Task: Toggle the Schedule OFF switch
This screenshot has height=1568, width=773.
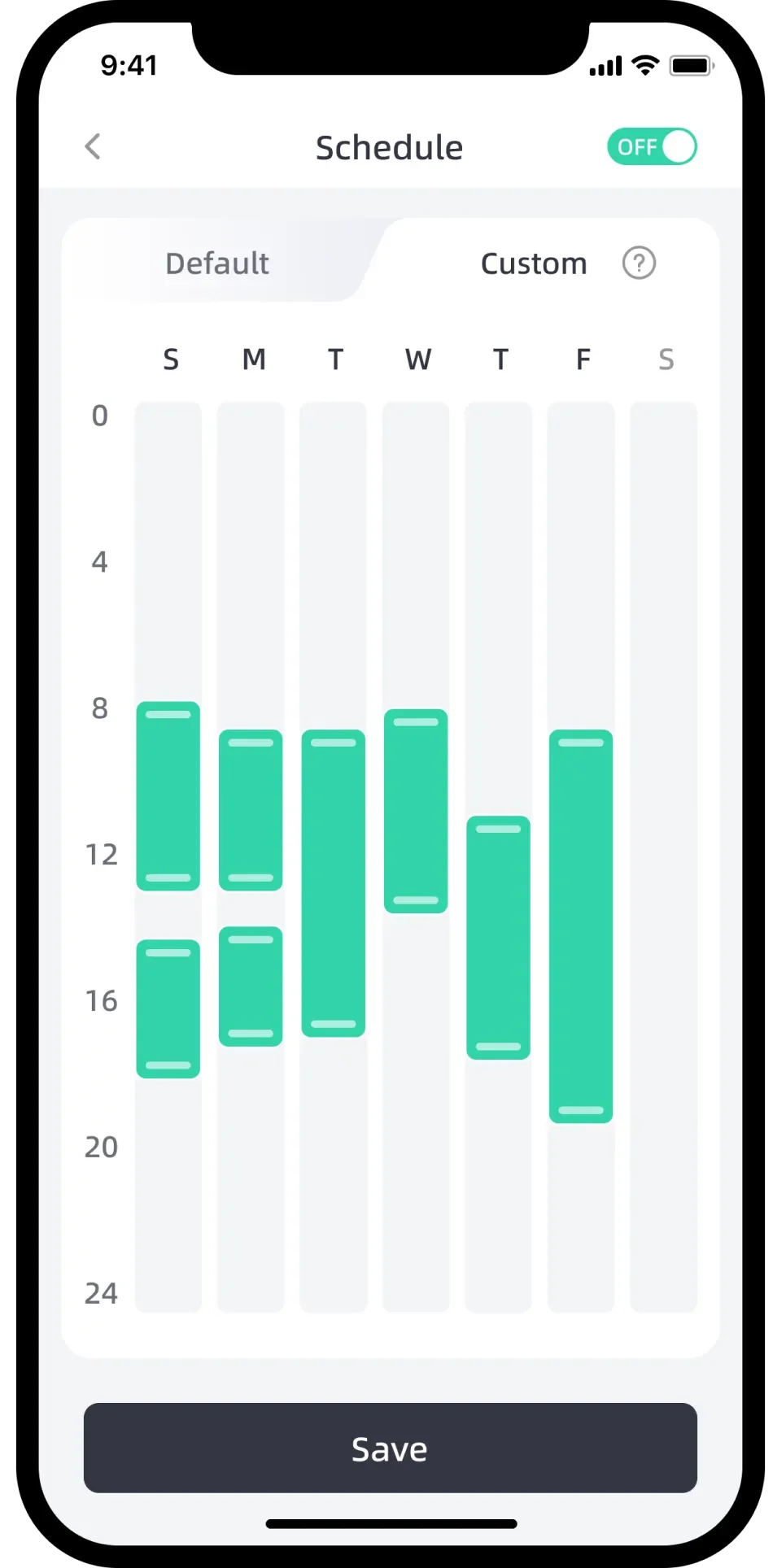Action: [x=652, y=147]
